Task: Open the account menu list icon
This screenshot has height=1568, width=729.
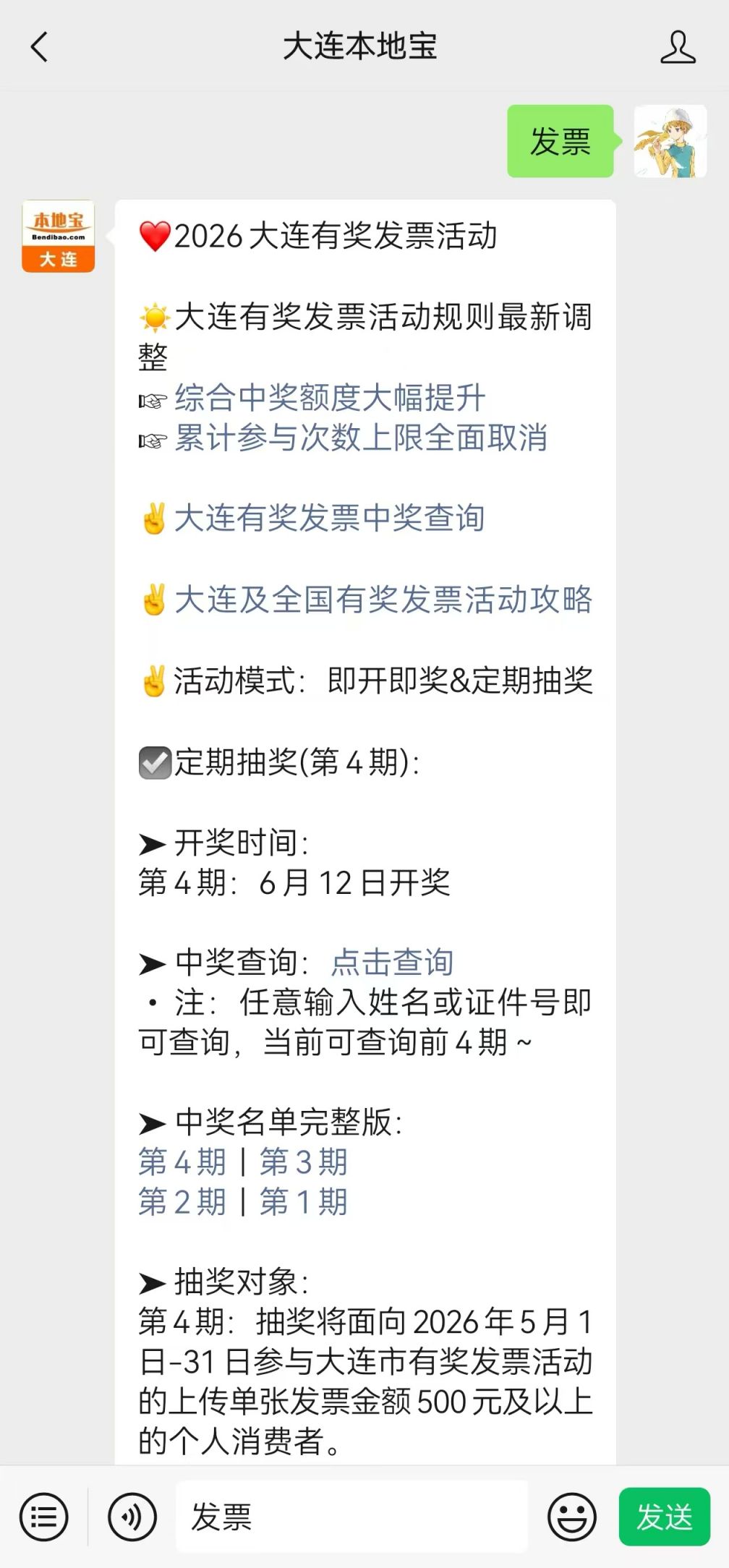Action: click(x=44, y=1517)
